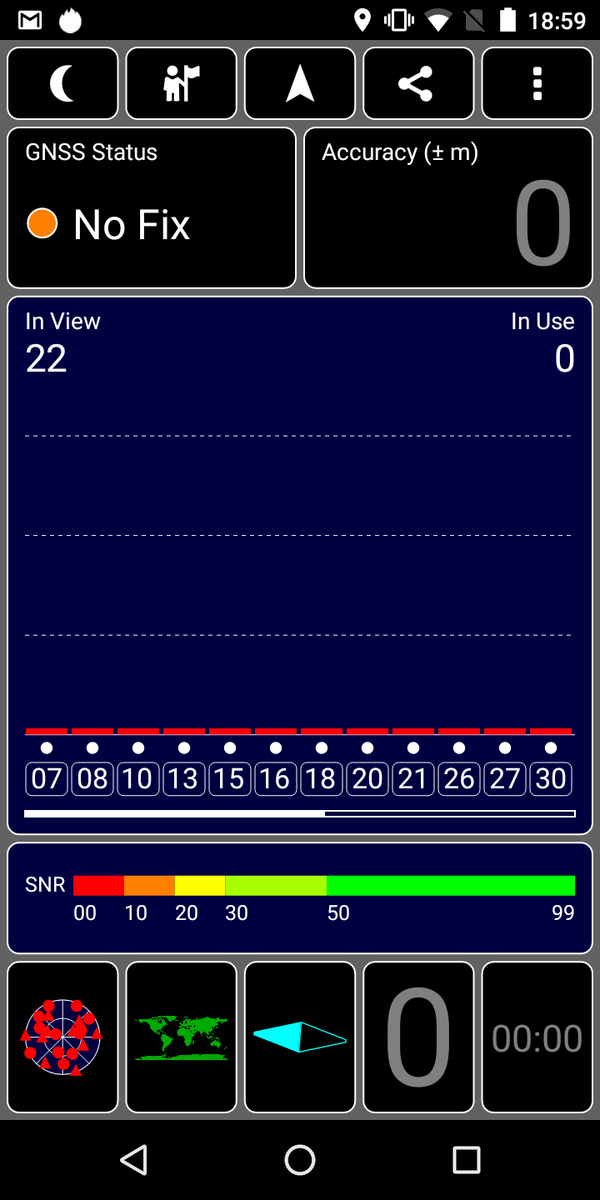The image size is (600, 1200).
Task: Open the world map tile
Action: (x=181, y=1037)
